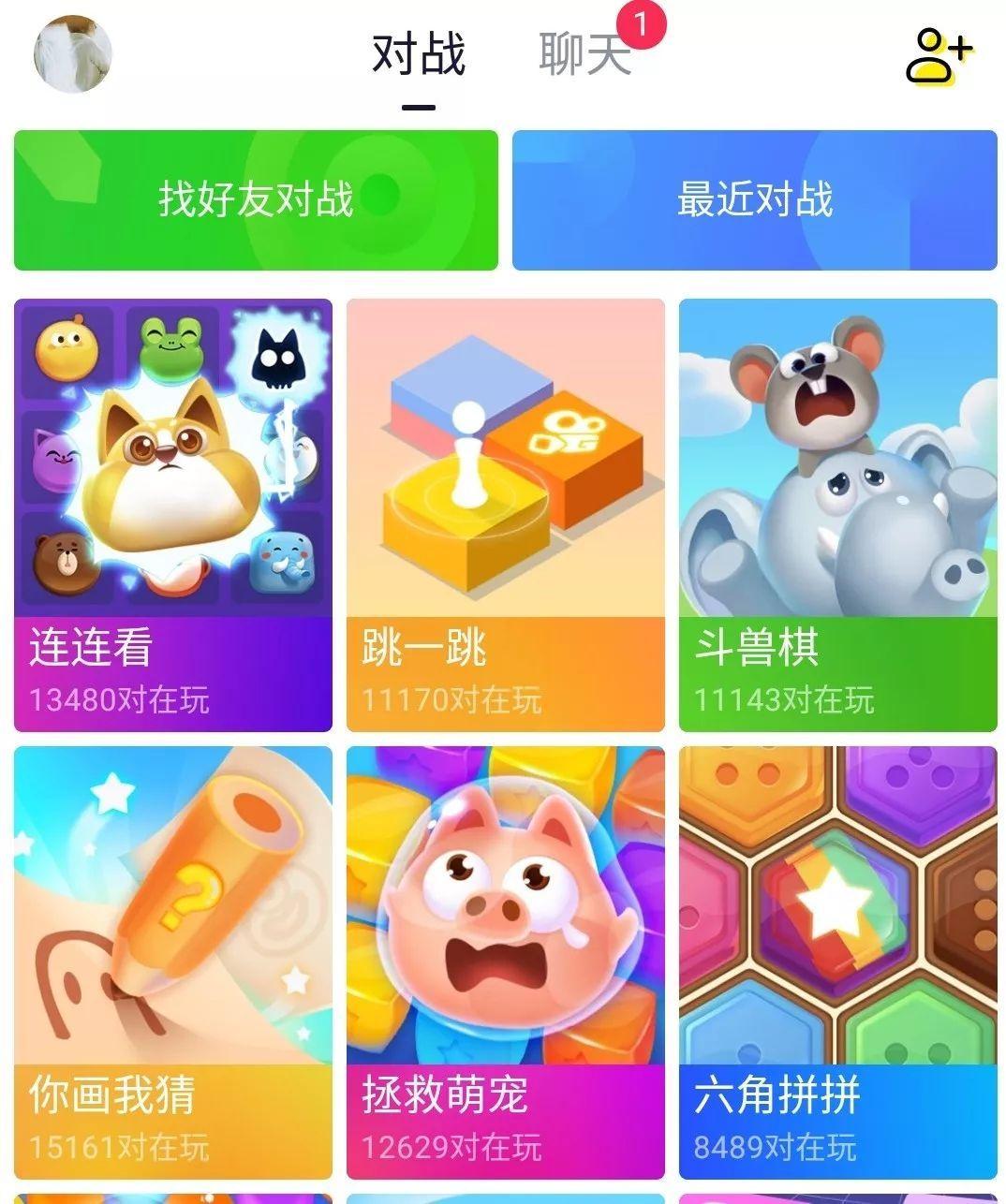Click the 最近对战 button

click(x=755, y=199)
